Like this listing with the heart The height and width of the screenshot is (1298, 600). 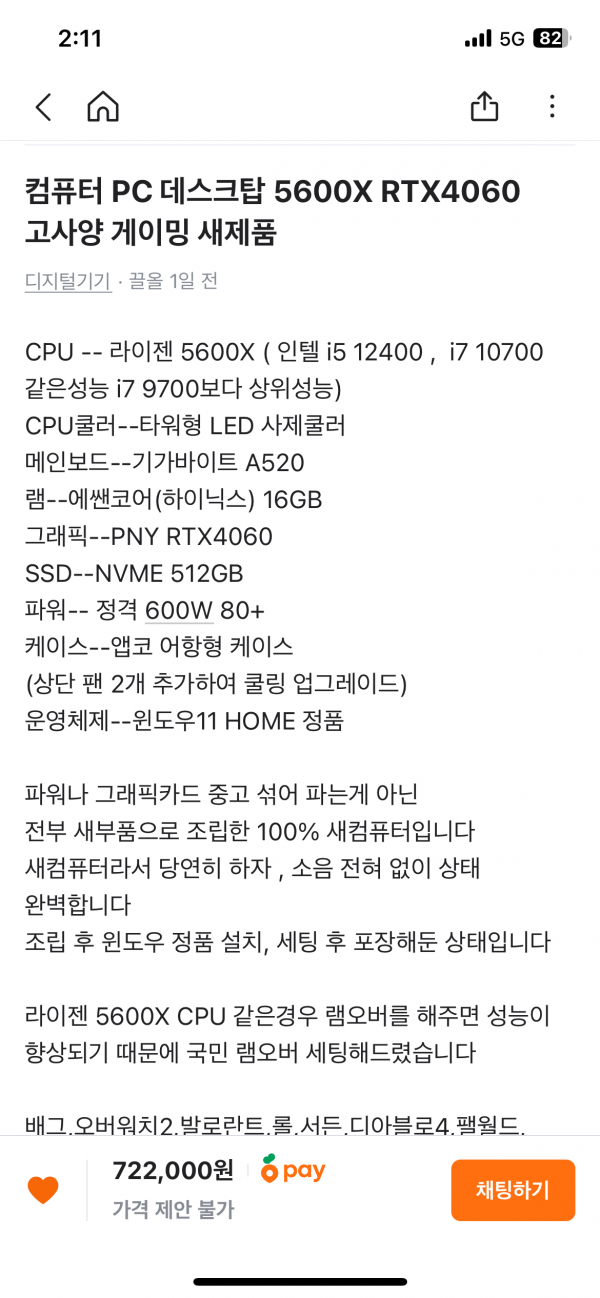click(x=43, y=1190)
